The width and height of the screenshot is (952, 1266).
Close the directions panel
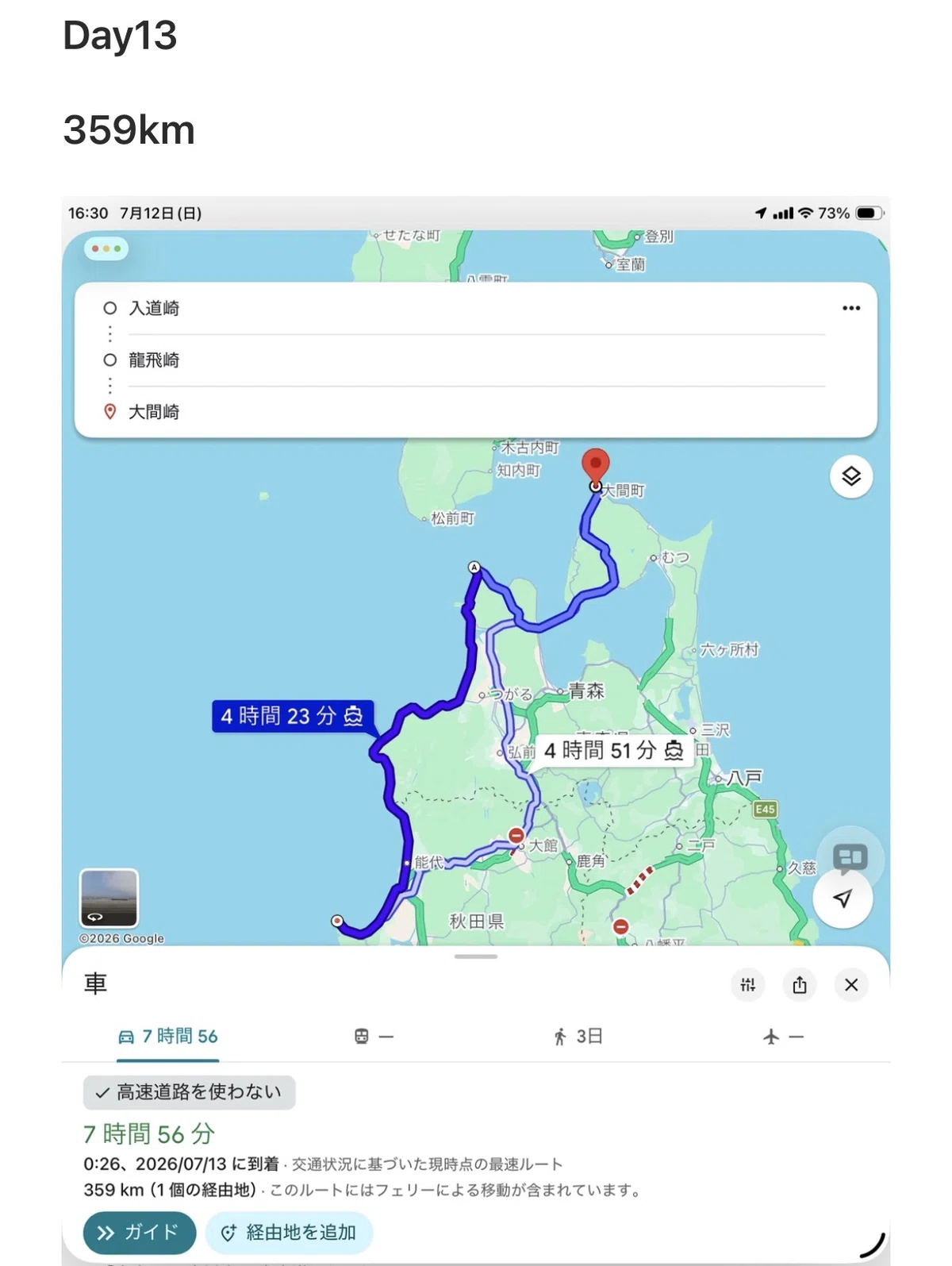click(x=851, y=985)
